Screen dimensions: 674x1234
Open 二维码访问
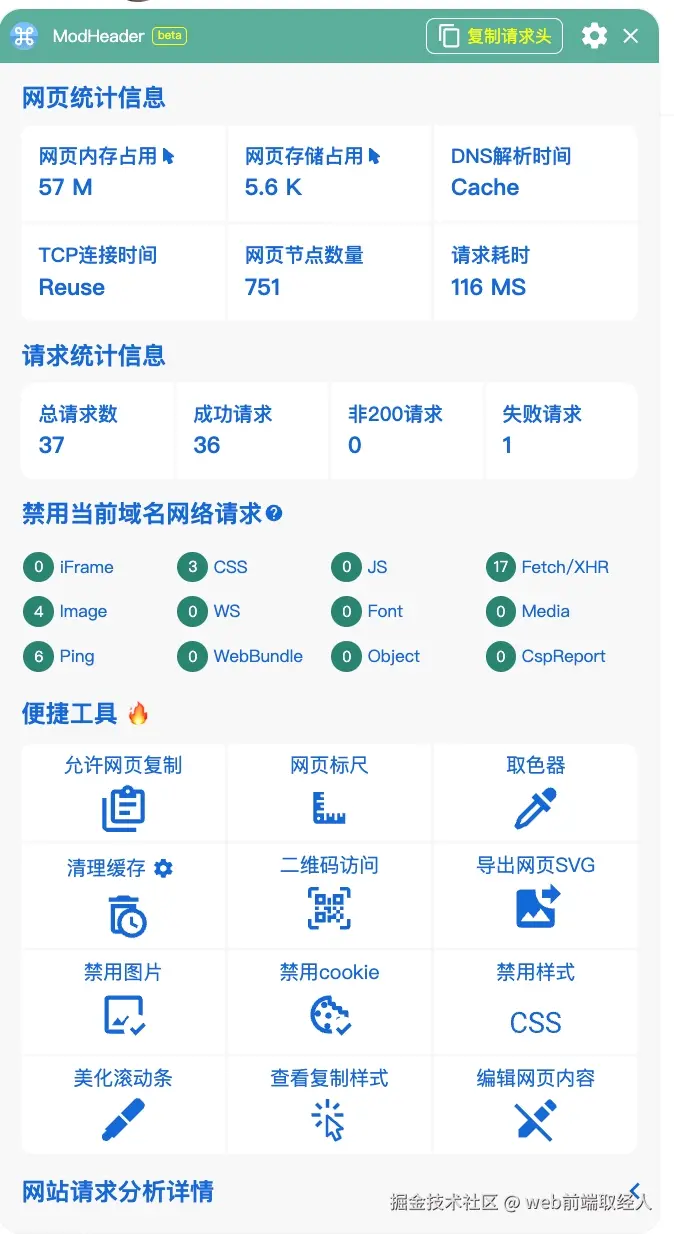[x=329, y=895]
